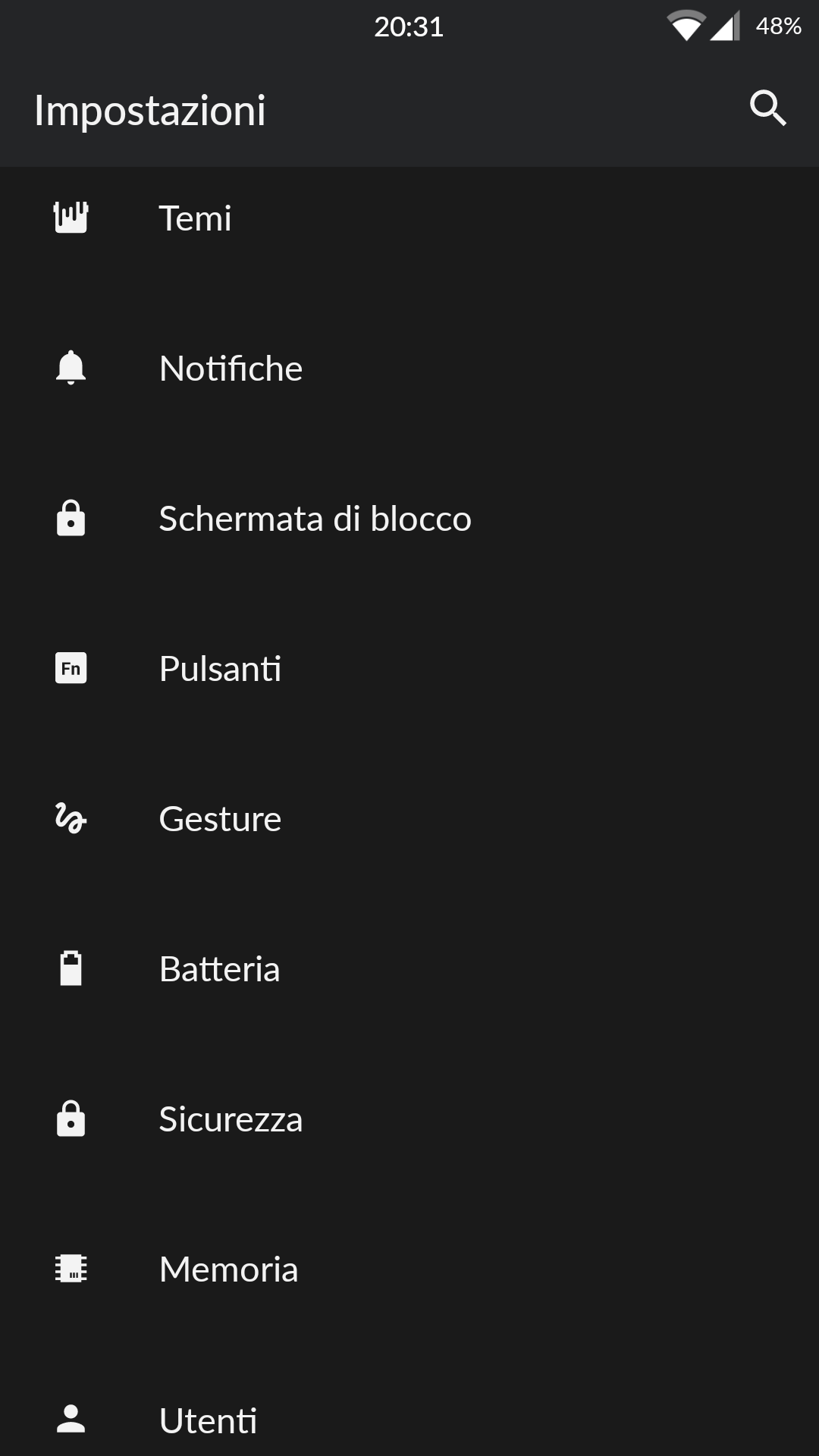
Task: Go to Notifiche settings
Action: click(x=409, y=369)
